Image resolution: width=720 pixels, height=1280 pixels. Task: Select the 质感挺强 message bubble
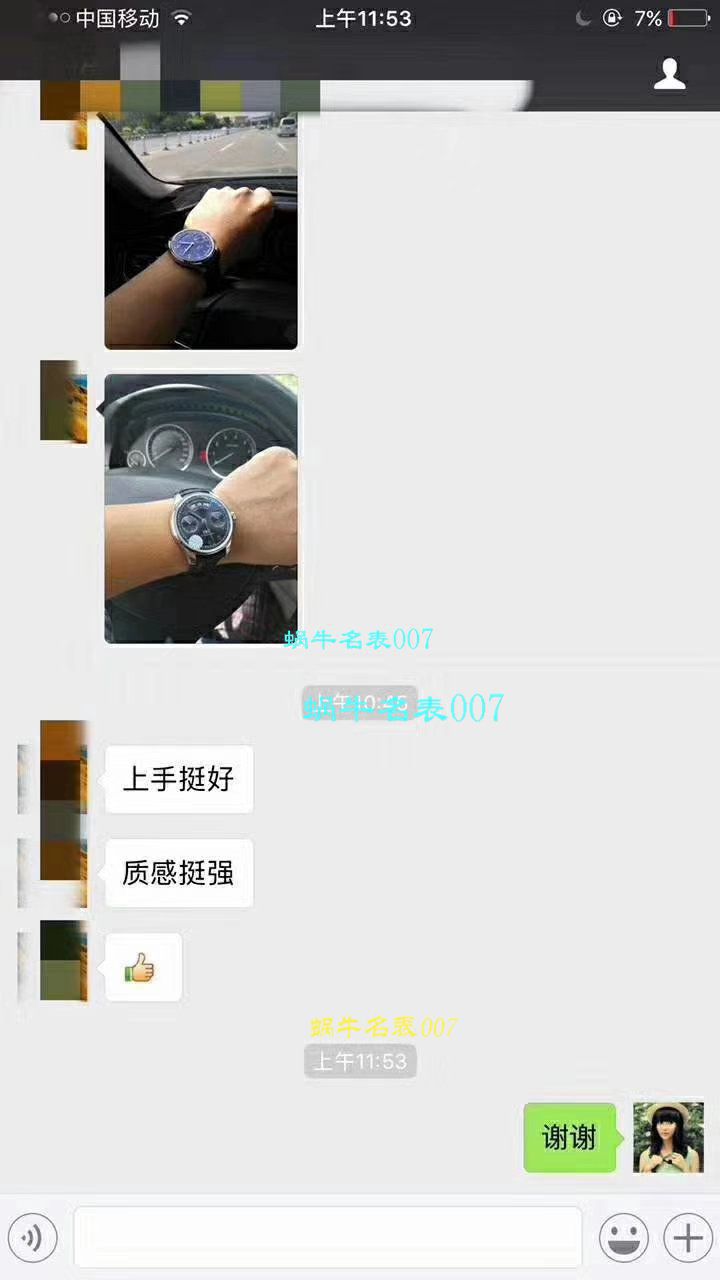178,873
